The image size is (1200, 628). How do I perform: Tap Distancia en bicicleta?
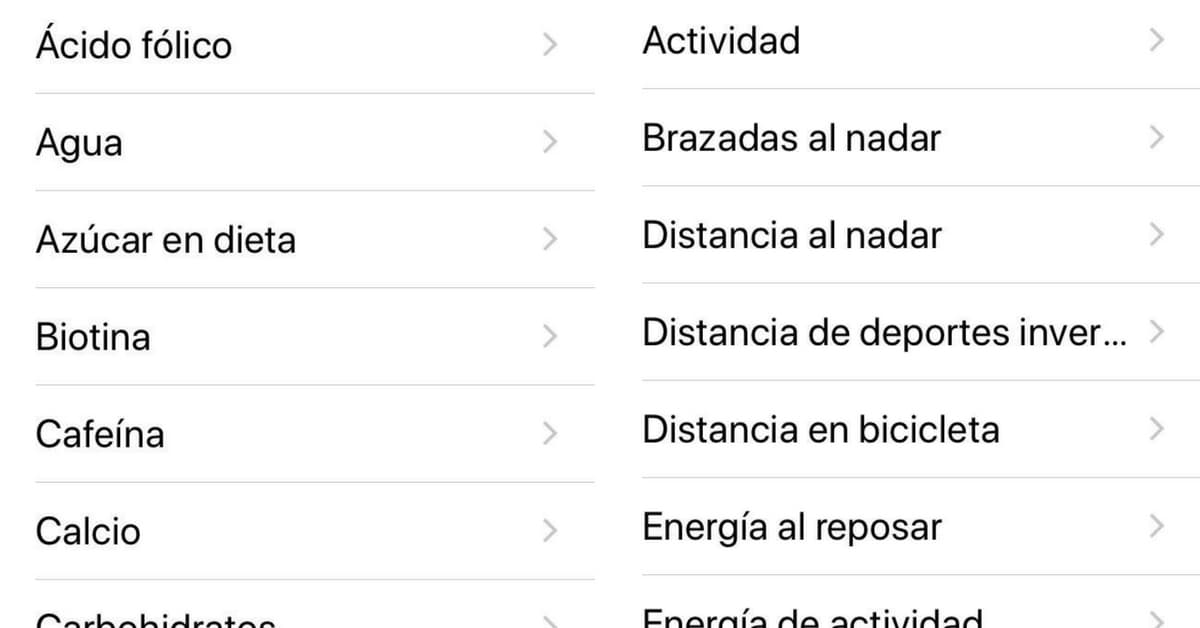[900, 429]
